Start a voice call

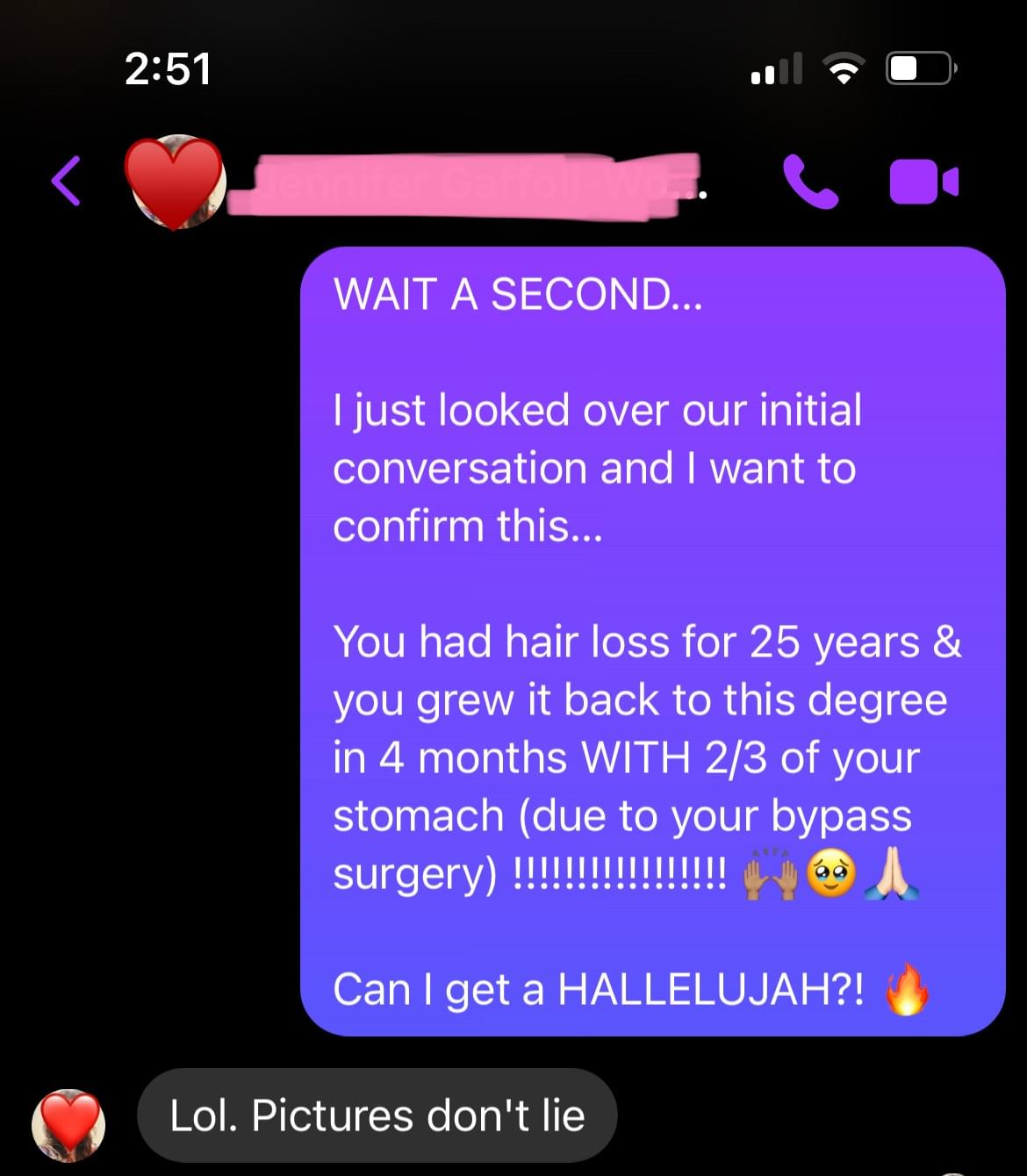coord(809,182)
